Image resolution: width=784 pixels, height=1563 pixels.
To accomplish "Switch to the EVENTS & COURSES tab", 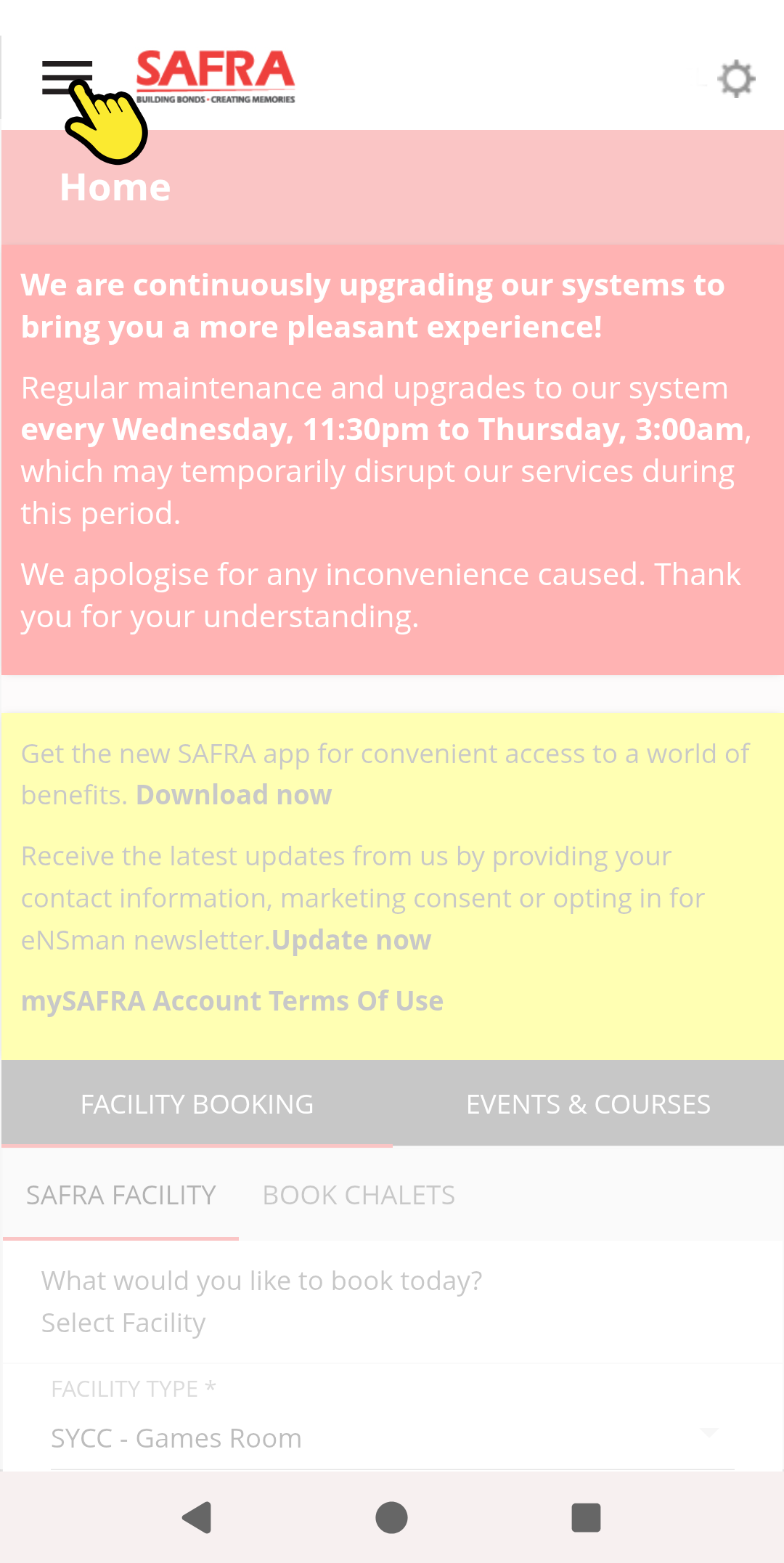I will point(588,1103).
